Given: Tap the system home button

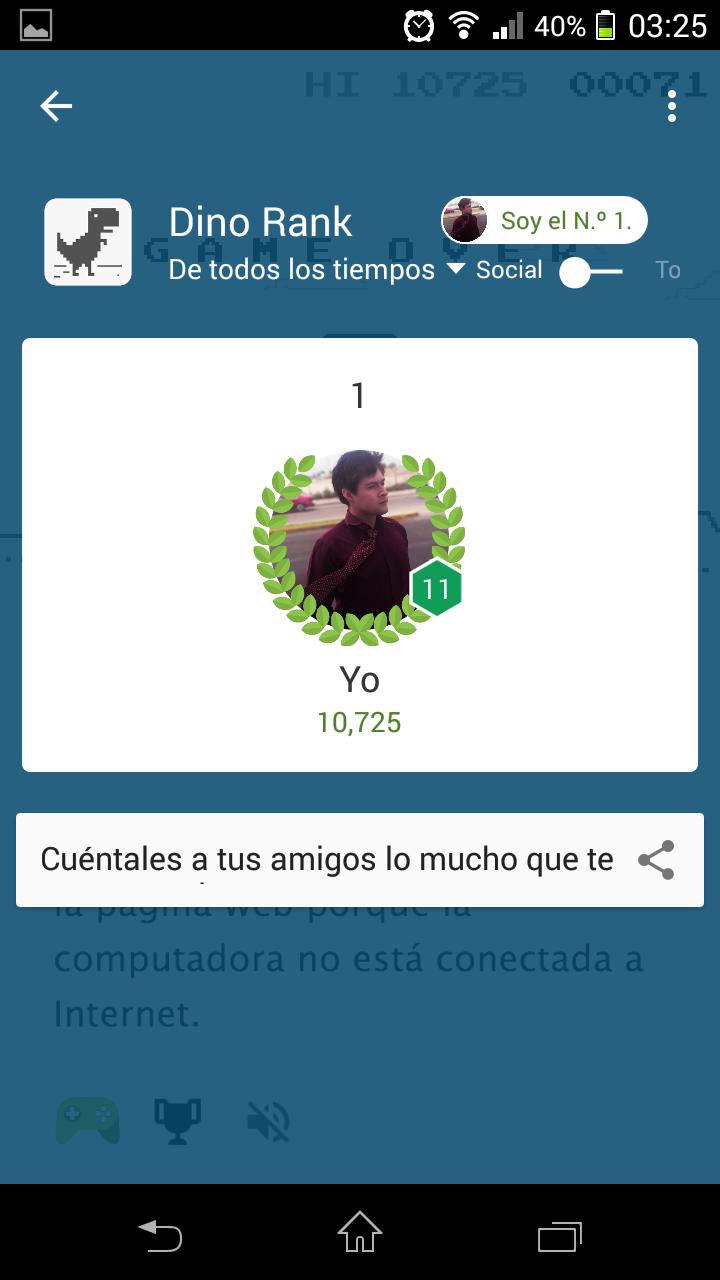Looking at the screenshot, I should (x=360, y=1232).
